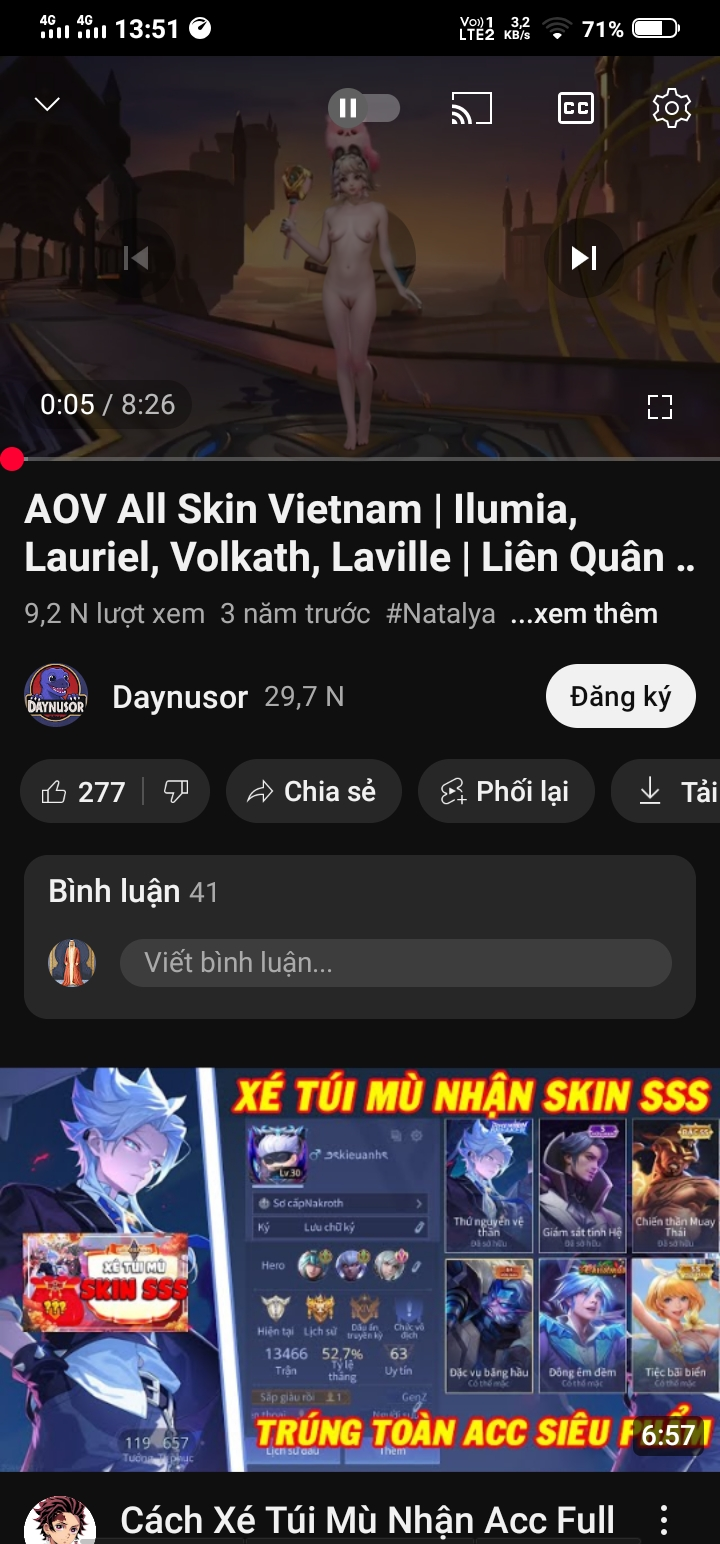The image size is (720, 1544).
Task: Share the video via Chia sẻ
Action: coord(313,792)
